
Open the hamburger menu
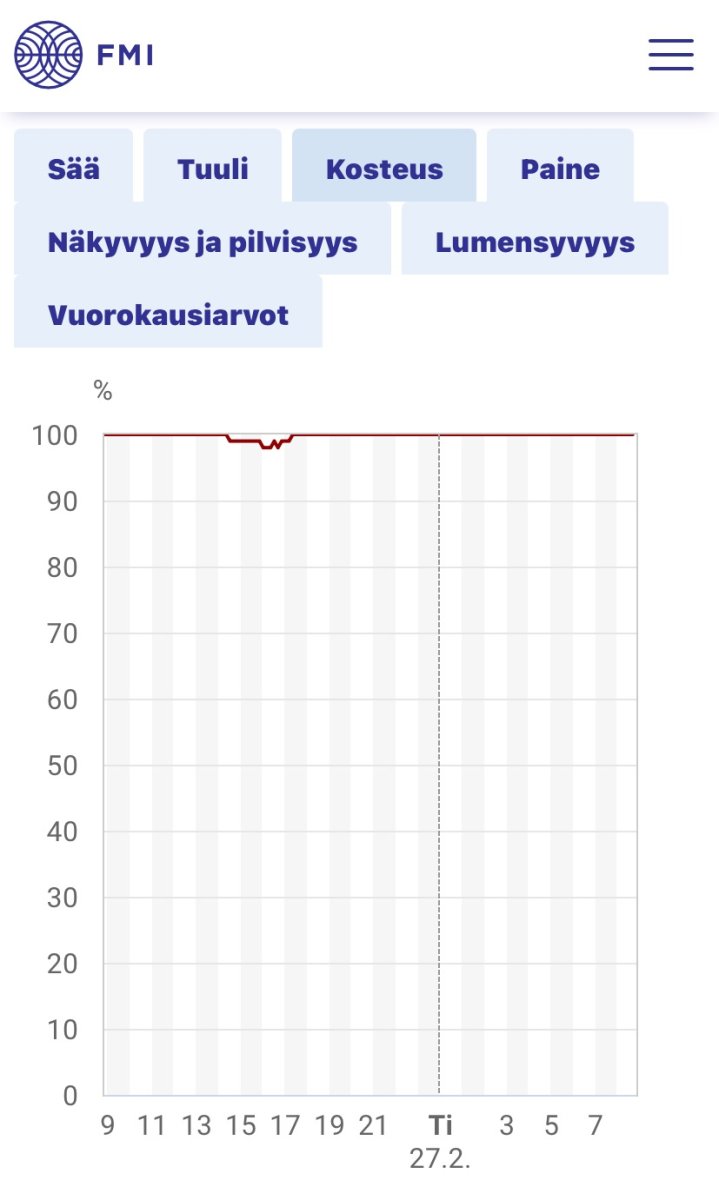tap(670, 54)
